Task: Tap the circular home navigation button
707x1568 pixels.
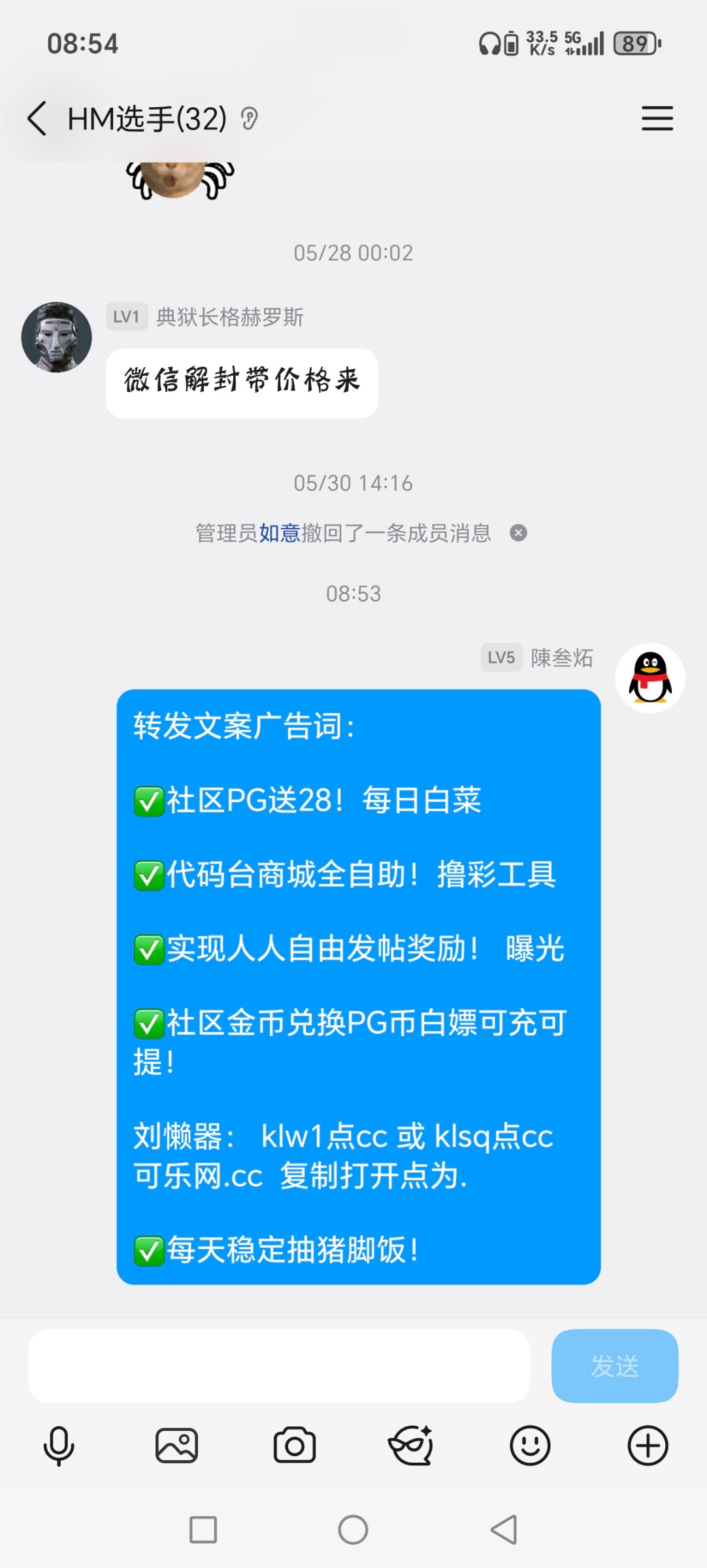Action: 353,1529
